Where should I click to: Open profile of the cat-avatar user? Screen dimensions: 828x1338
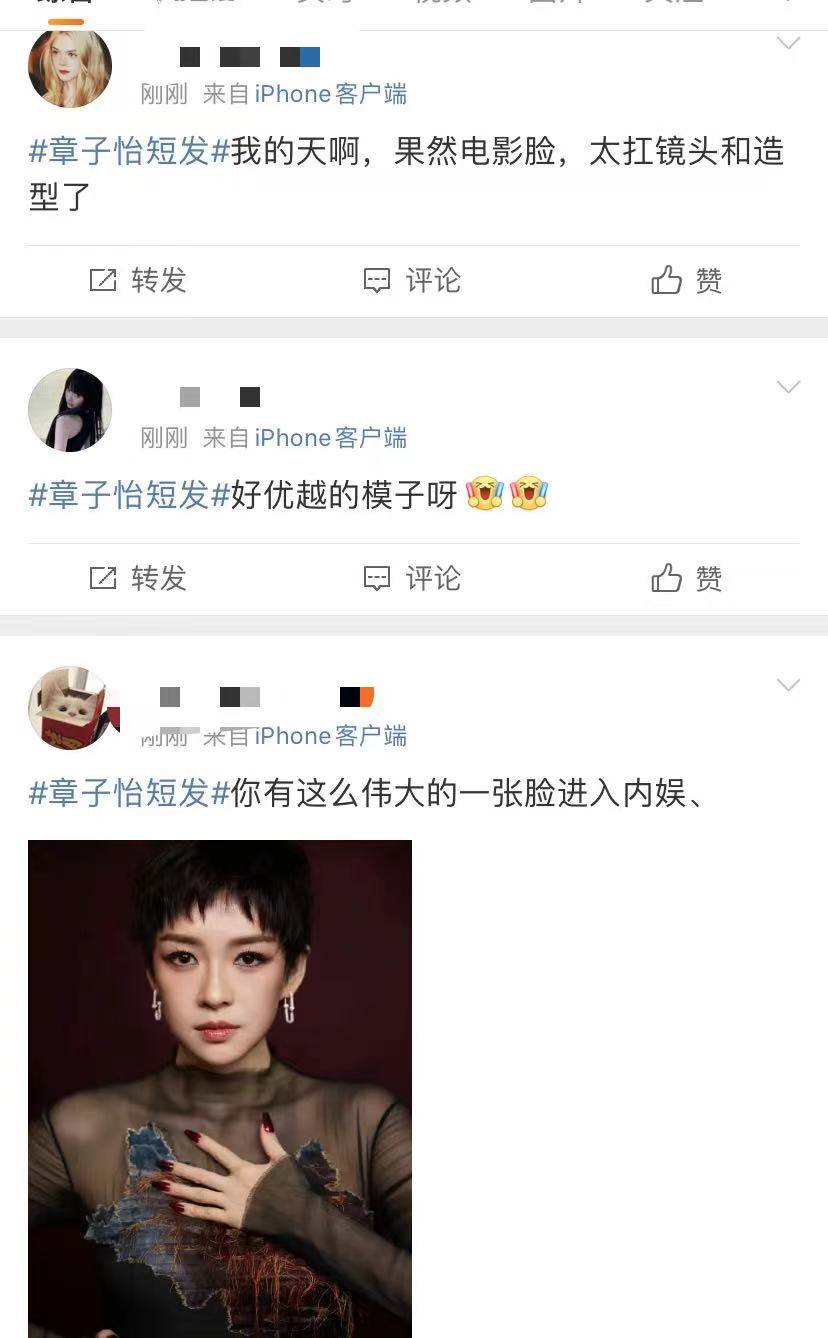tap(70, 708)
